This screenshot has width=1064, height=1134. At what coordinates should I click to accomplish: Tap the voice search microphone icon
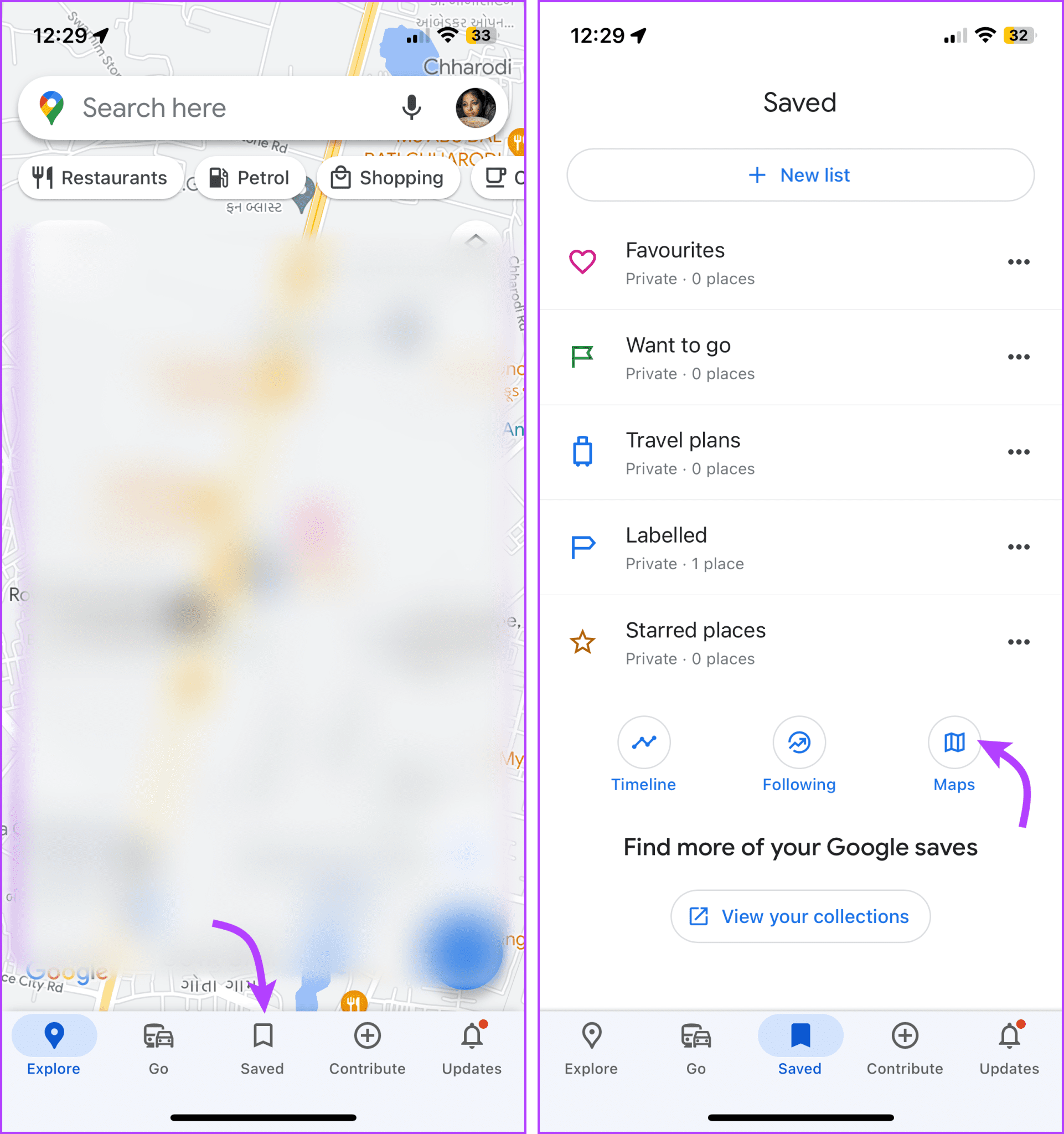coord(412,107)
